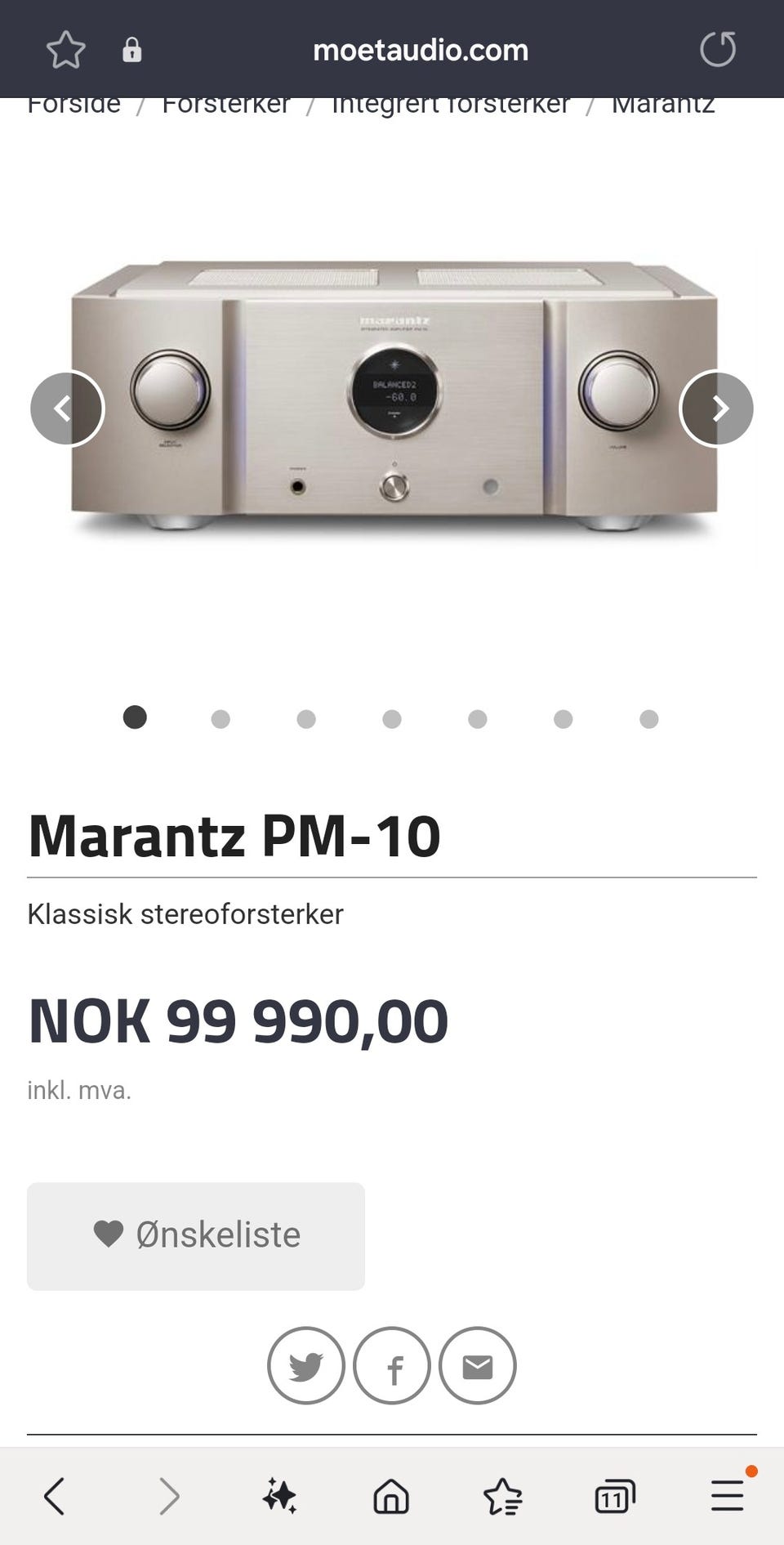Viewport: 784px width, 1545px height.
Task: Open the browser AI sparkle tool
Action: (x=279, y=1496)
